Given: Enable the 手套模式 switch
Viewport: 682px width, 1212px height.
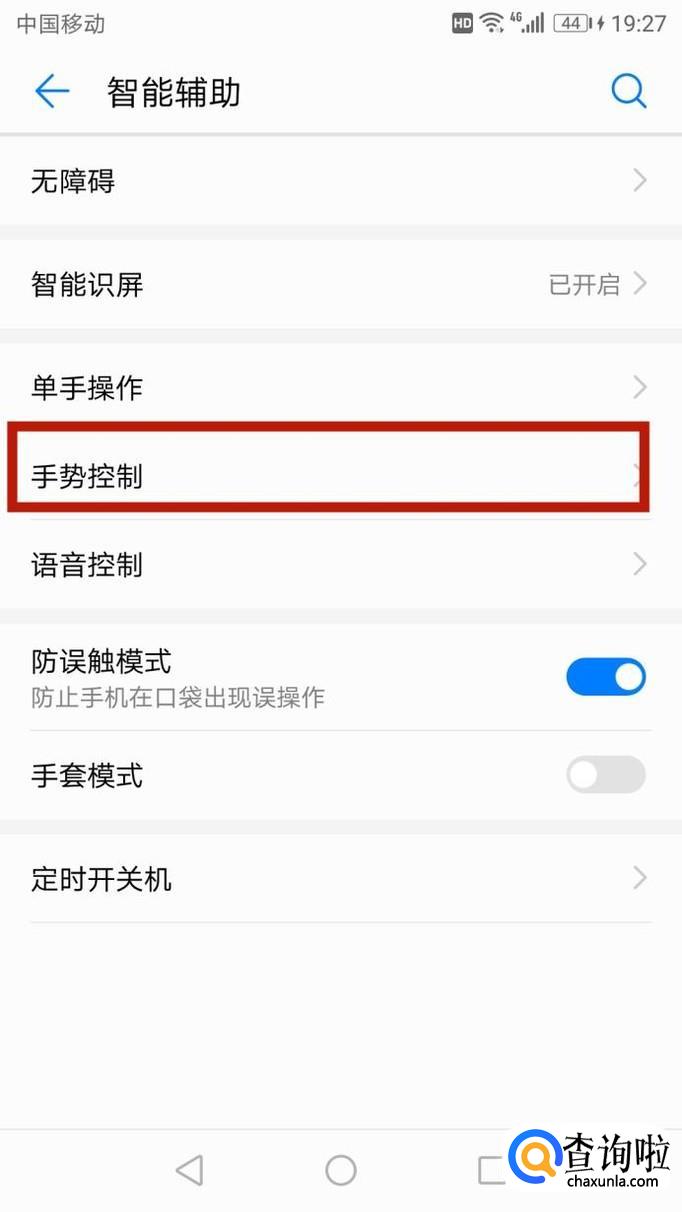Looking at the screenshot, I should (x=606, y=775).
